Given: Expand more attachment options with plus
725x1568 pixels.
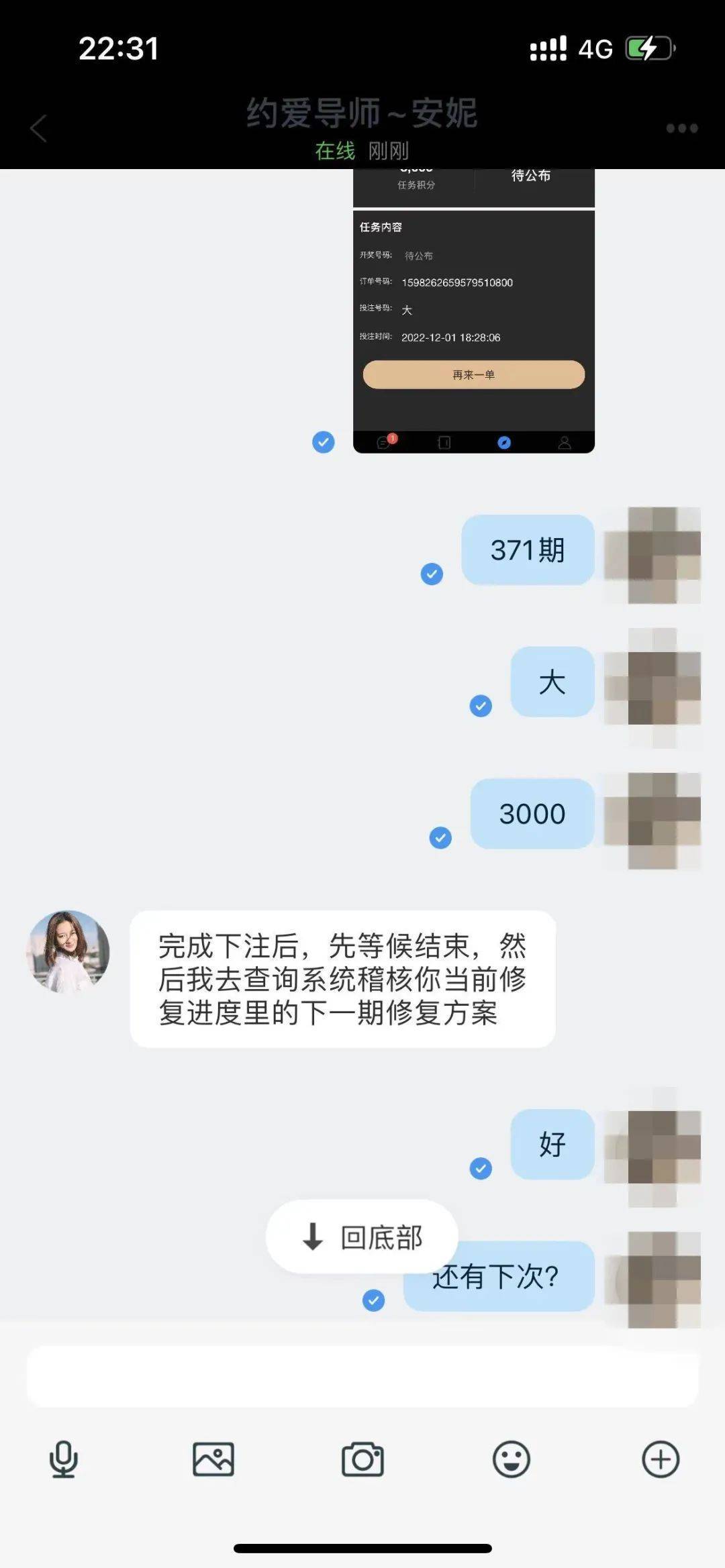Looking at the screenshot, I should pos(661,1459).
